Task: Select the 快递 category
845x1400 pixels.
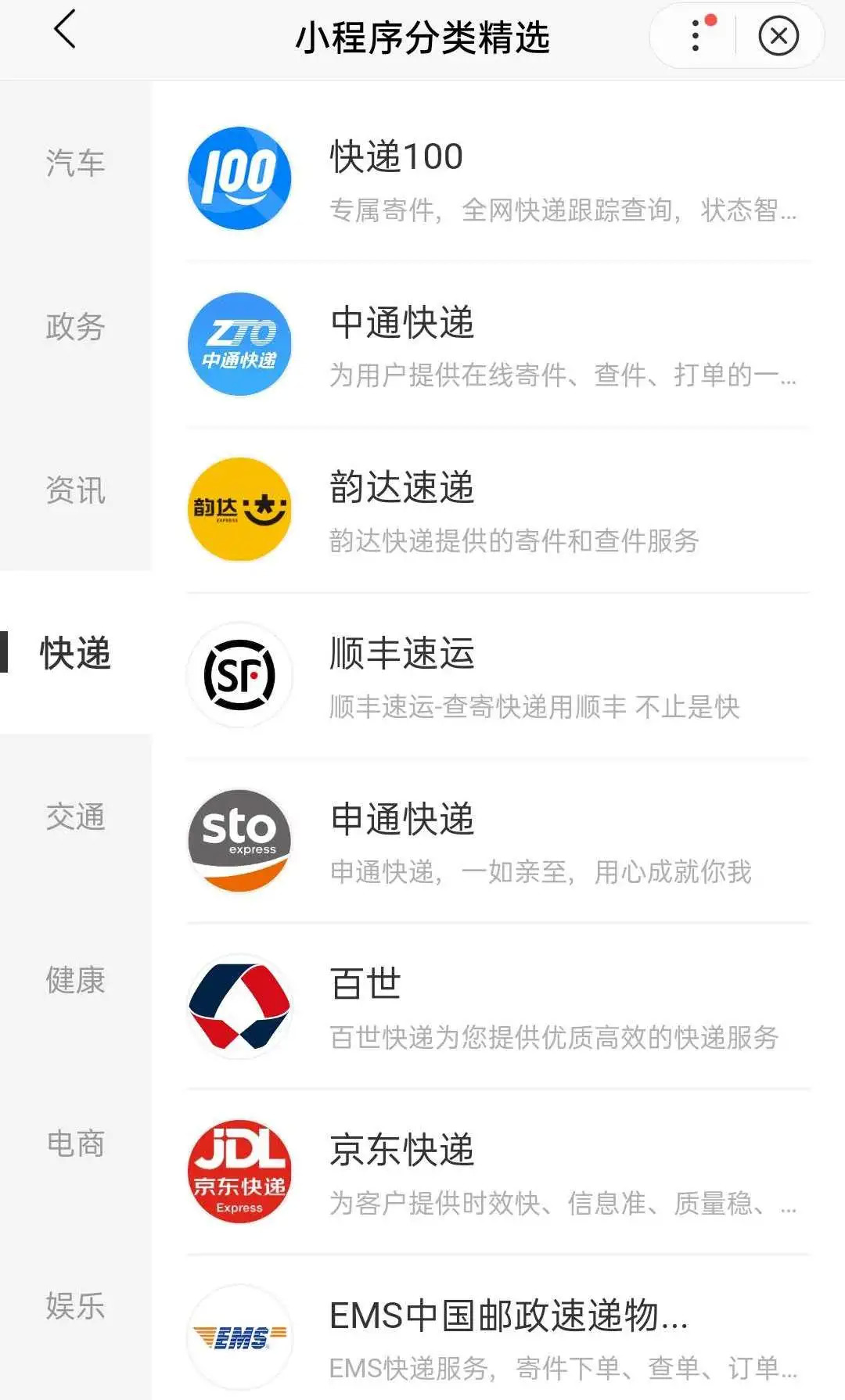Action: [x=75, y=653]
